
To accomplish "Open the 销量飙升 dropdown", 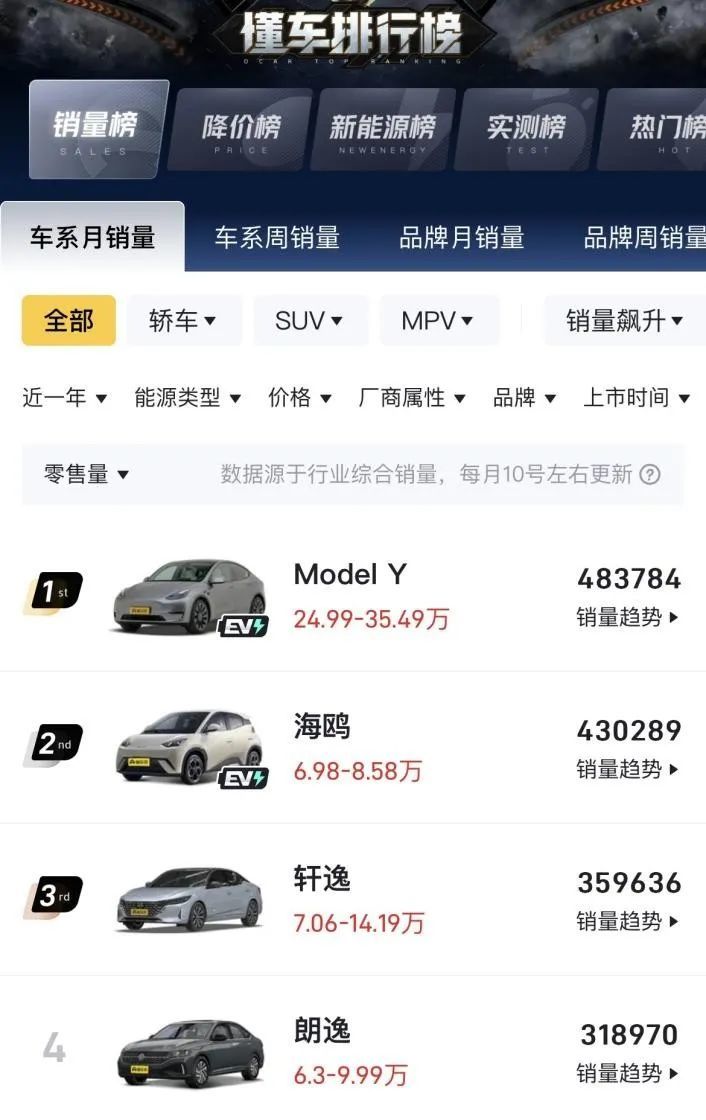I will [624, 321].
